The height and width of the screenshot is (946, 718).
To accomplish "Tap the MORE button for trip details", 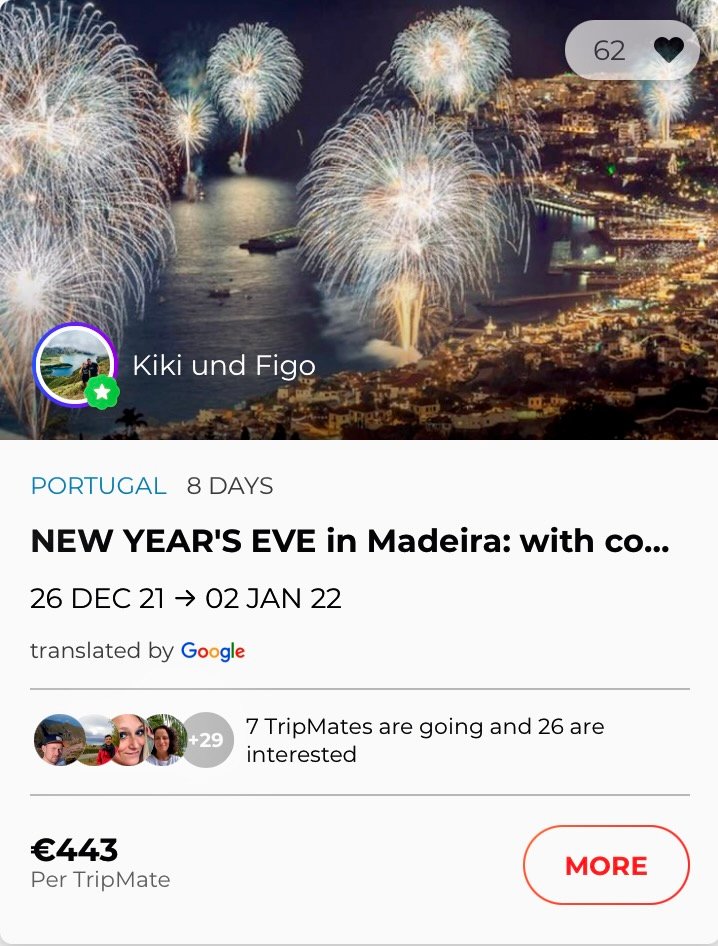I will point(606,865).
